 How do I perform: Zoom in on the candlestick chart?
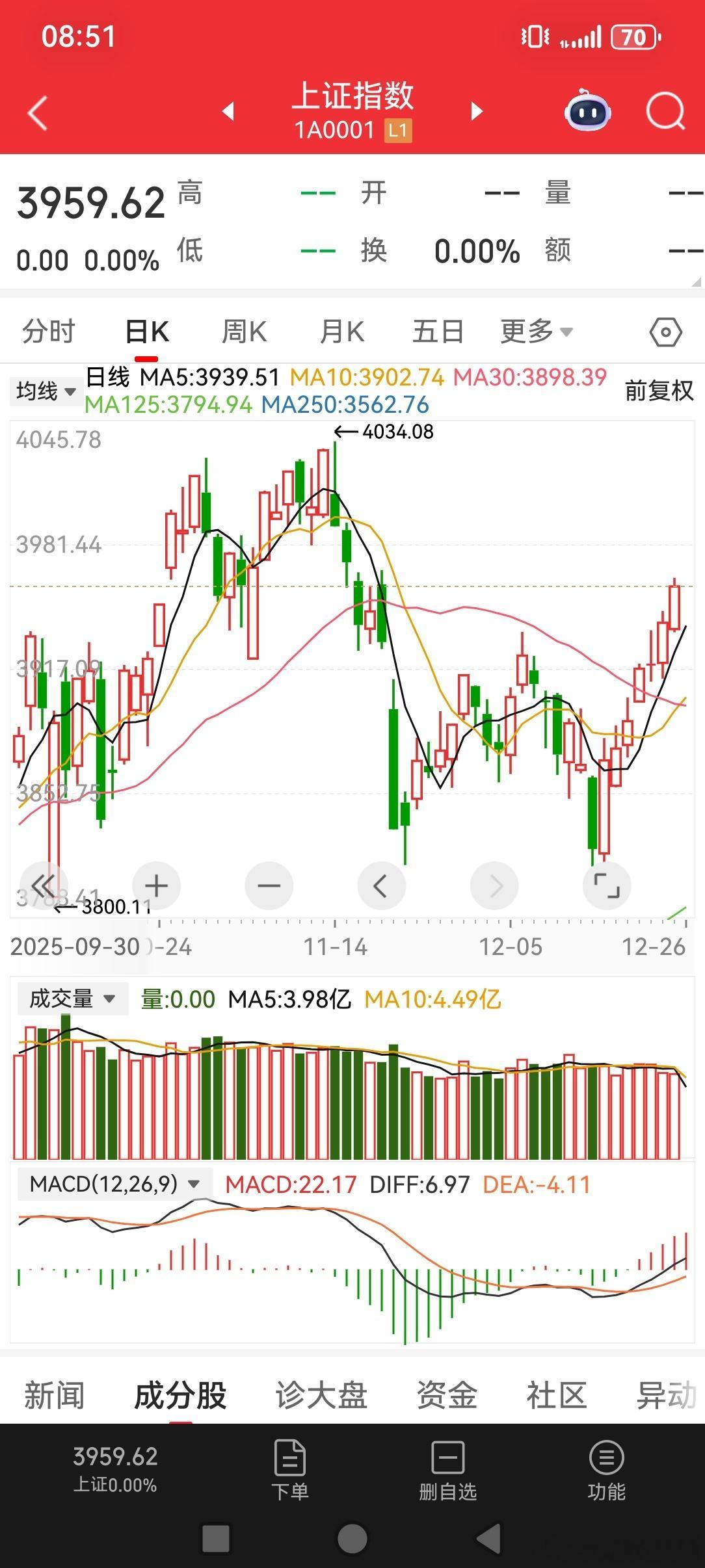156,885
